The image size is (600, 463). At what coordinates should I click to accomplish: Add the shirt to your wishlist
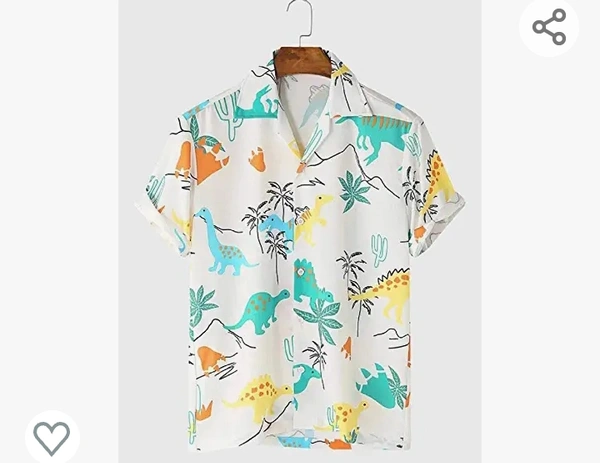[x=52, y=437]
